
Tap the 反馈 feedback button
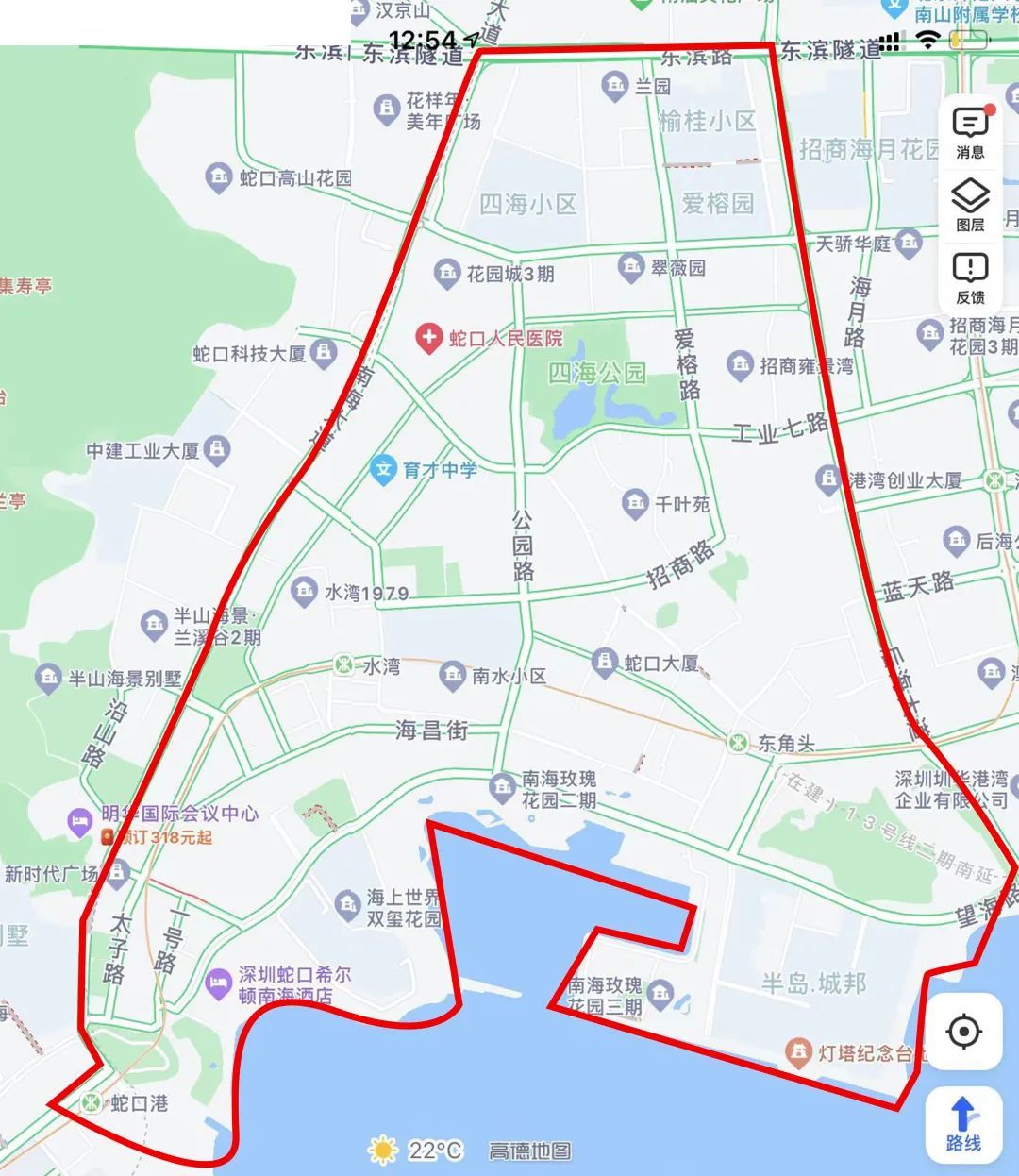[x=970, y=277]
